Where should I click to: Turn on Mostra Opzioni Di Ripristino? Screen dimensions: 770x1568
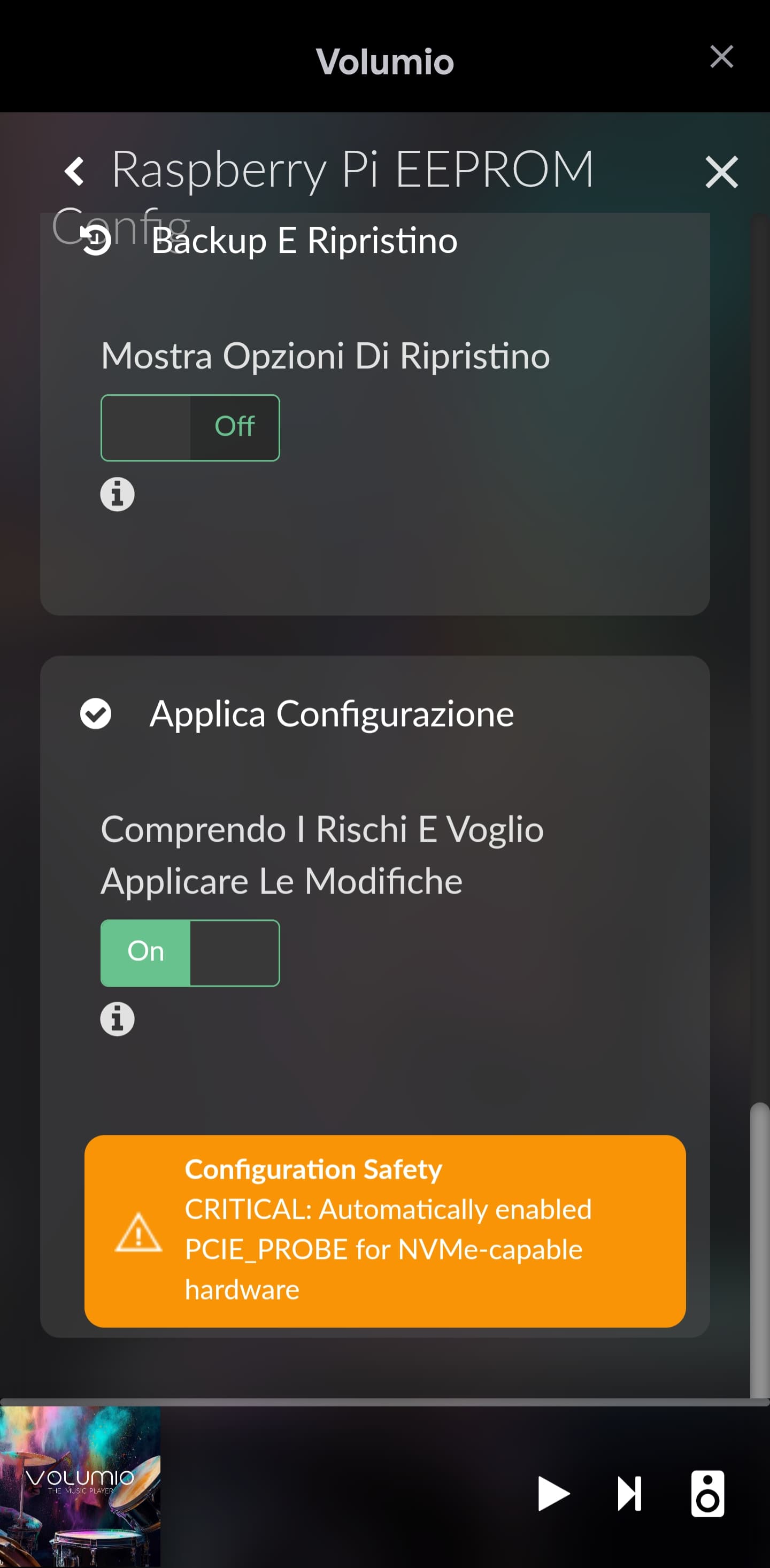[190, 427]
